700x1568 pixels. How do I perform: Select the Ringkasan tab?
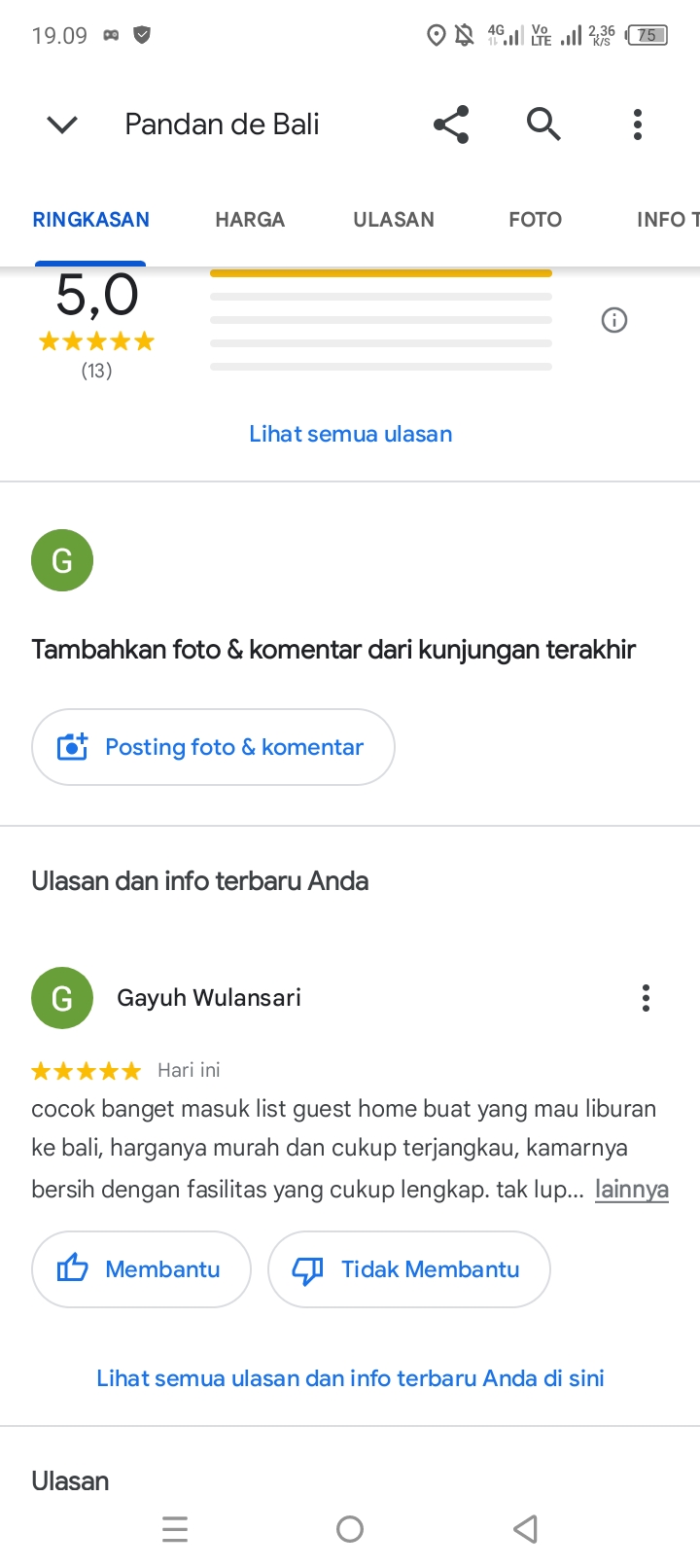91,220
